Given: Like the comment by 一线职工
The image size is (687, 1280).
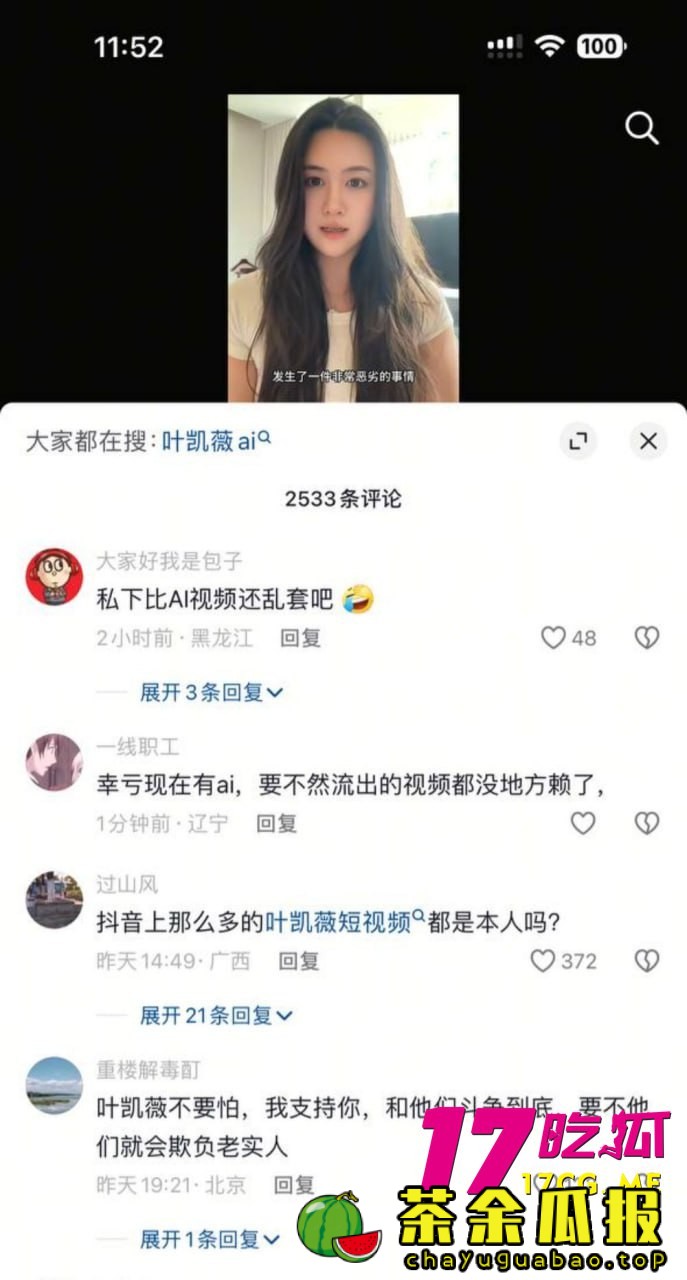Looking at the screenshot, I should (x=582, y=823).
